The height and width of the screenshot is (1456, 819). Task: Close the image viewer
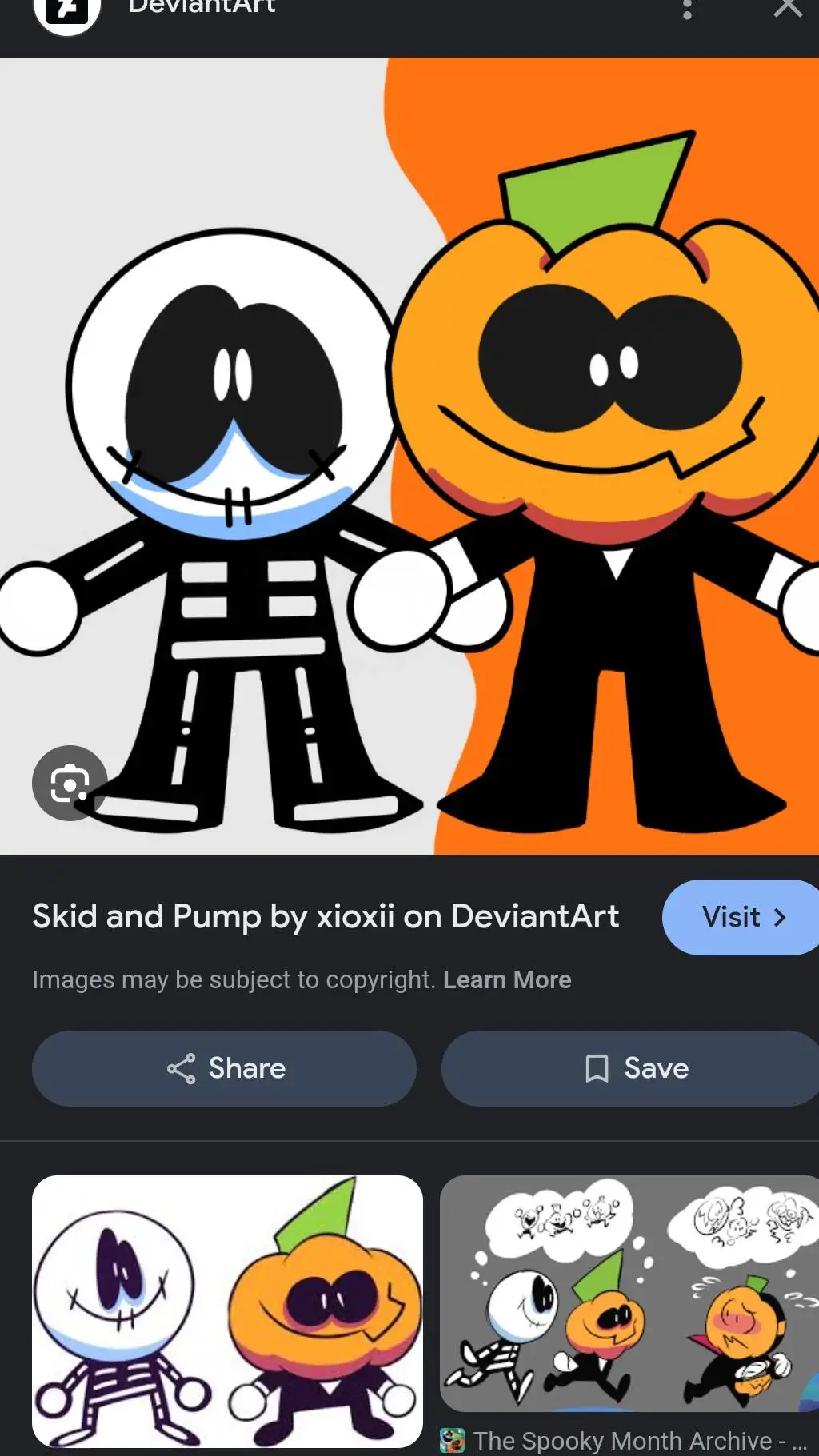point(788,8)
